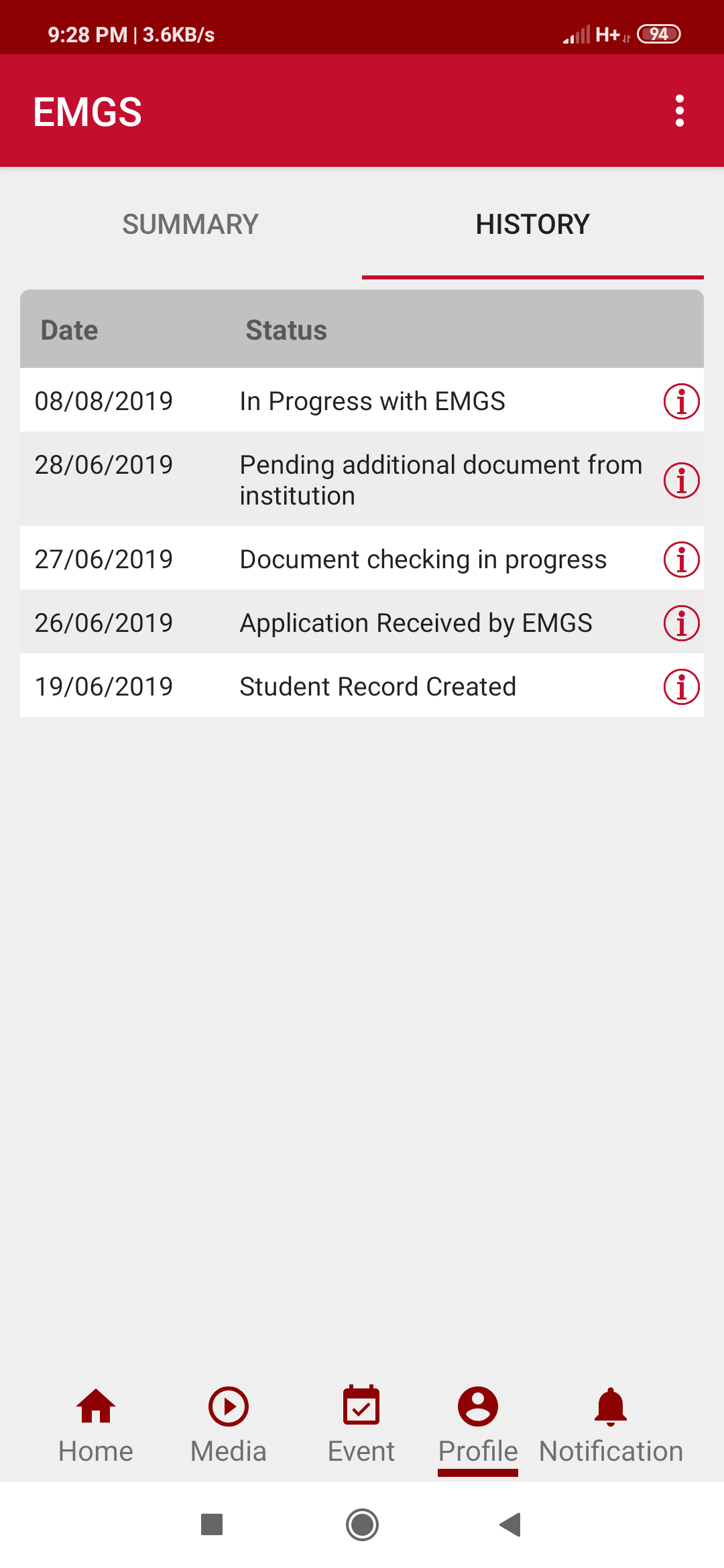View info for In Progress with EMGS
The image size is (724, 1568).
681,401
